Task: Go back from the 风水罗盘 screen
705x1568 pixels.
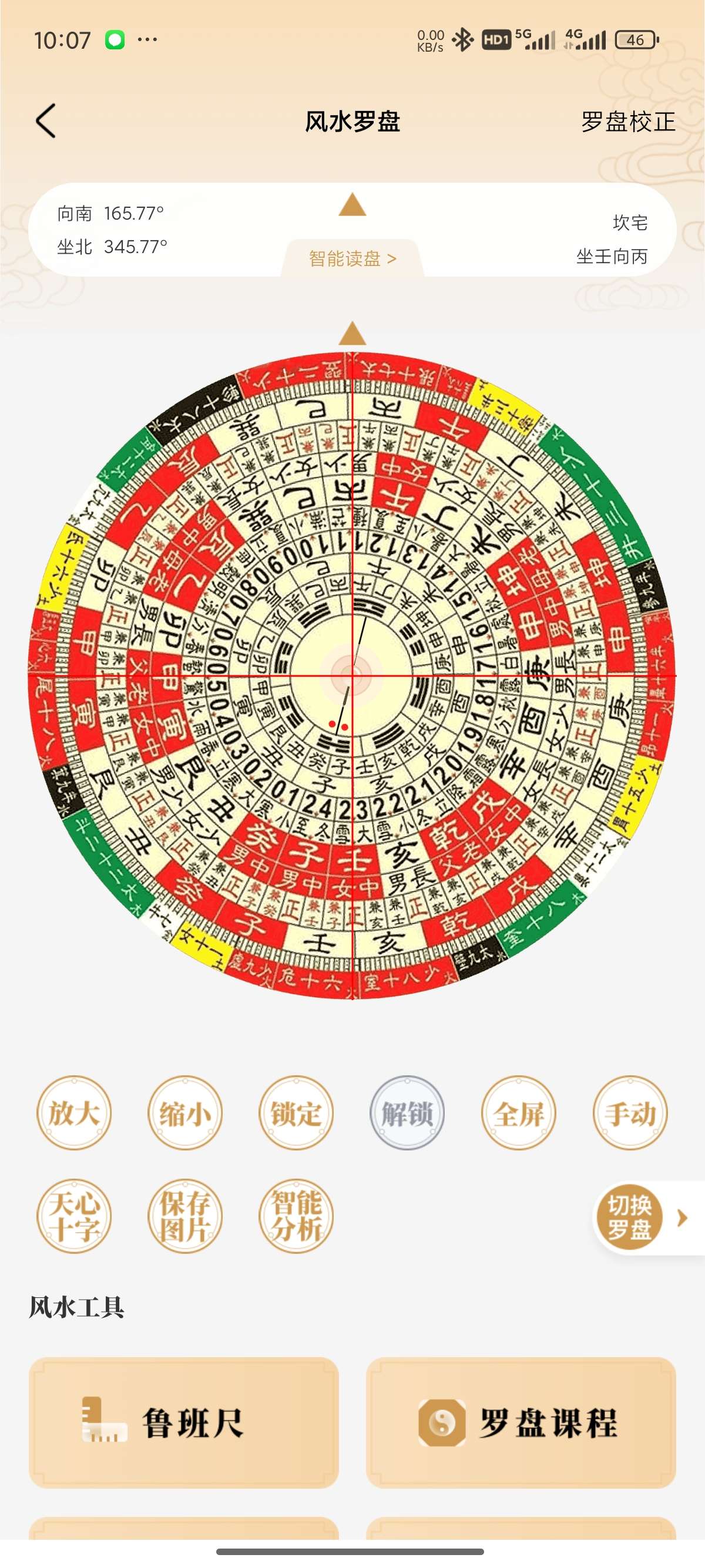Action: tap(46, 121)
